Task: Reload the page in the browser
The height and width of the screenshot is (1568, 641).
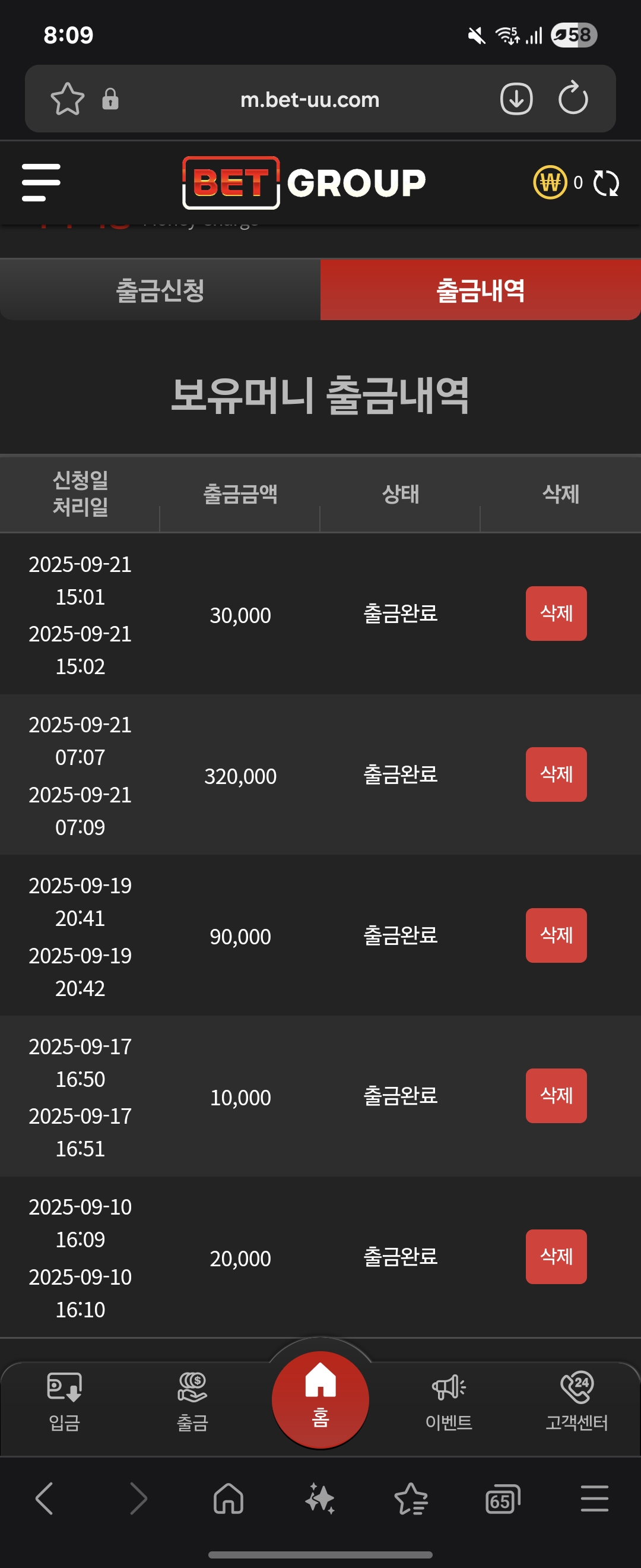Action: coord(573,99)
